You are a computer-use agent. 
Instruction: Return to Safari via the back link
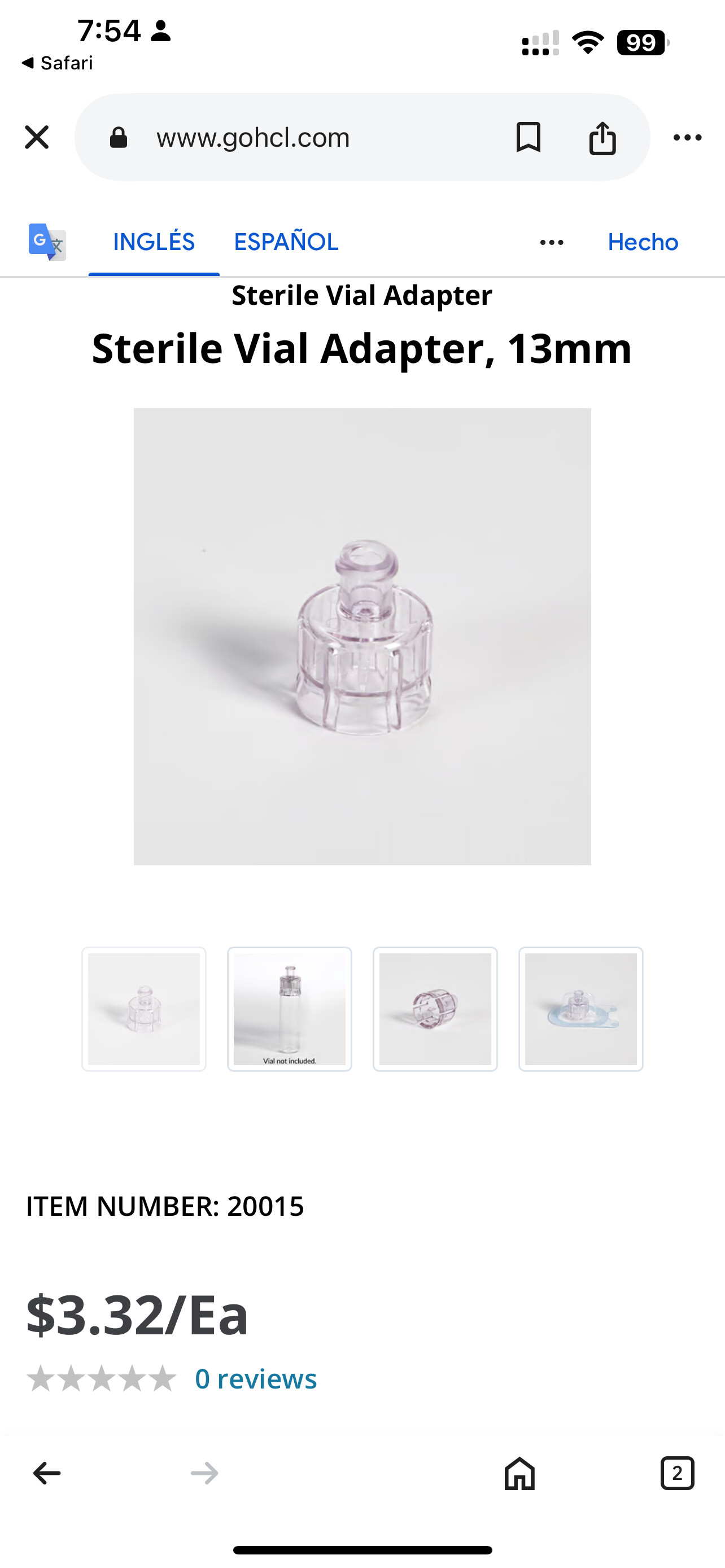click(x=57, y=63)
